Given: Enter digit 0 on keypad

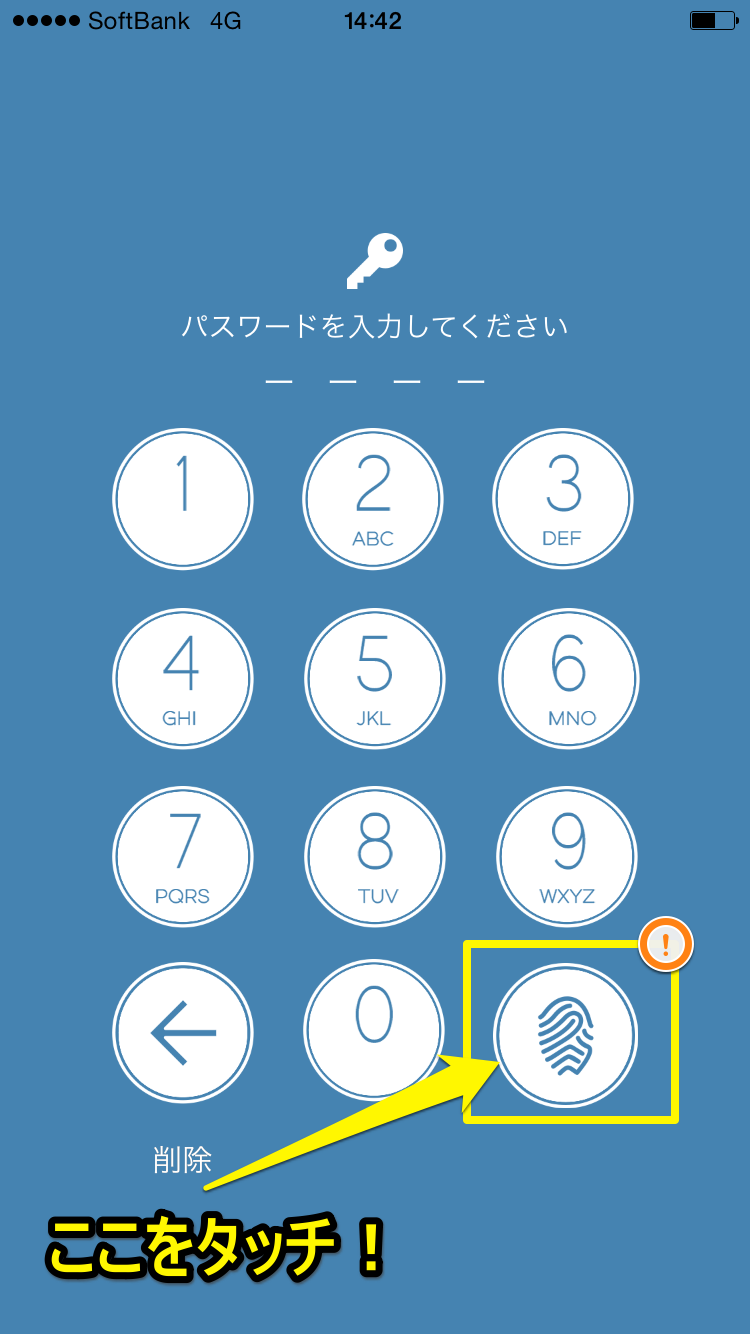Looking at the screenshot, I should coord(374,1030).
